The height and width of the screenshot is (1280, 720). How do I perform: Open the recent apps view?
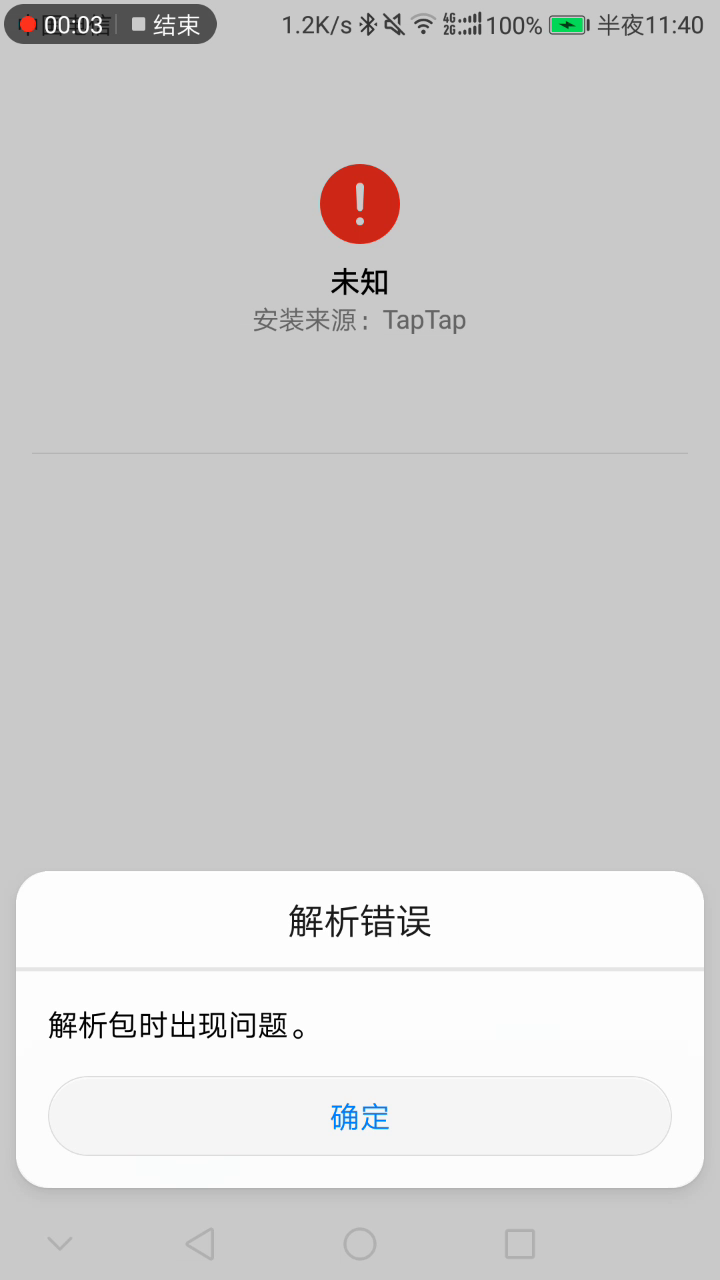pyautogui.click(x=520, y=1243)
